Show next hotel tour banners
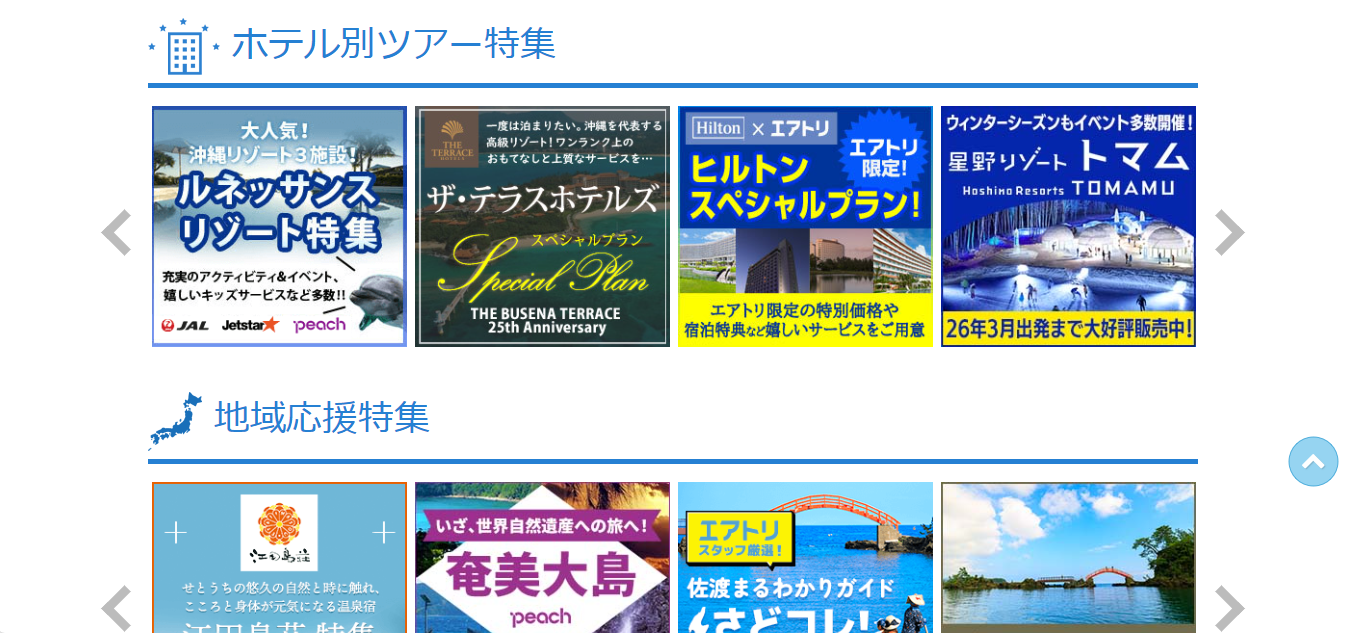The image size is (1346, 633). (x=1229, y=233)
